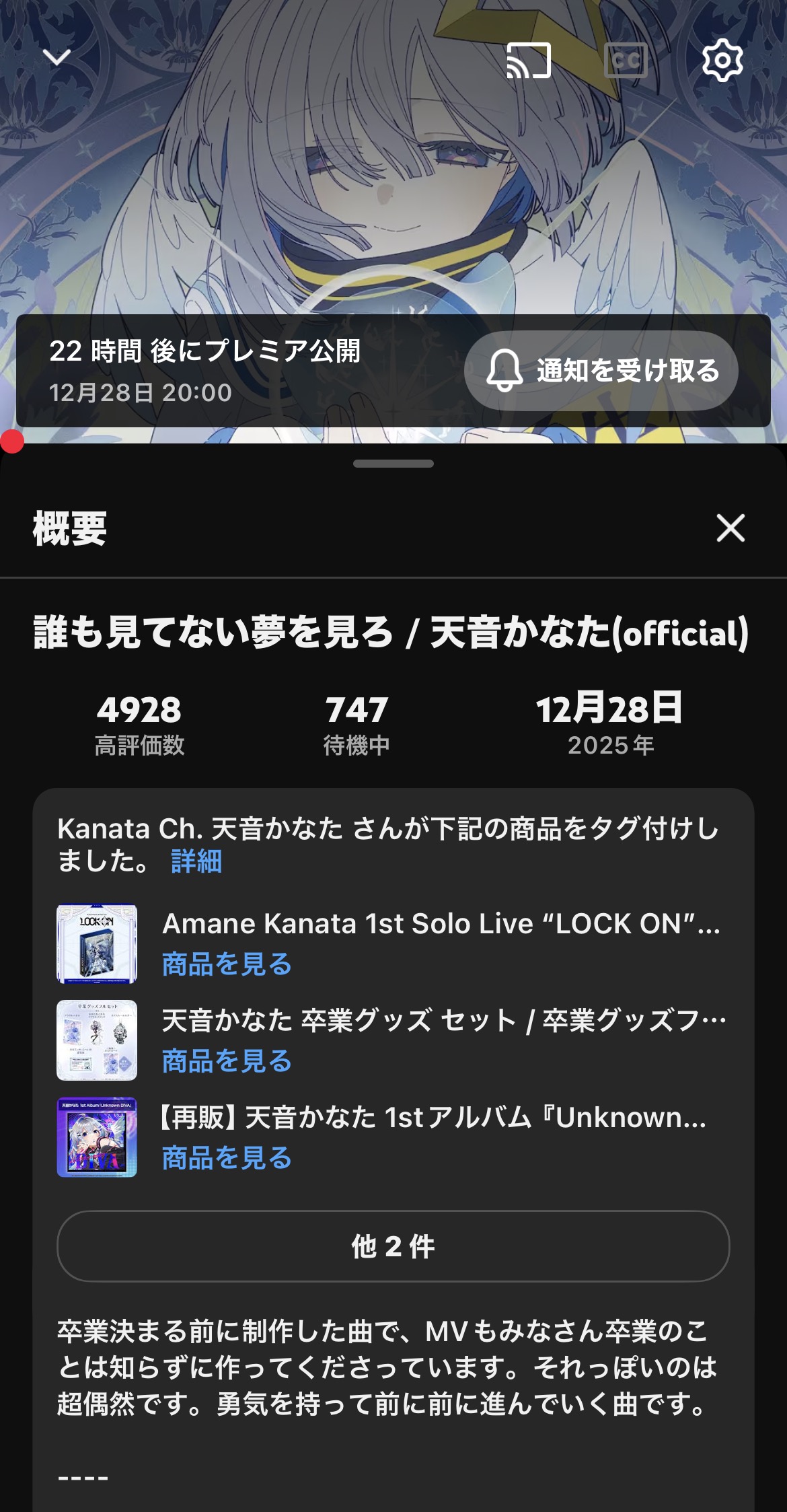This screenshot has width=787, height=1512.
Task: Open the 卒業グッズ product thumbnail
Action: pyautogui.click(x=97, y=1040)
